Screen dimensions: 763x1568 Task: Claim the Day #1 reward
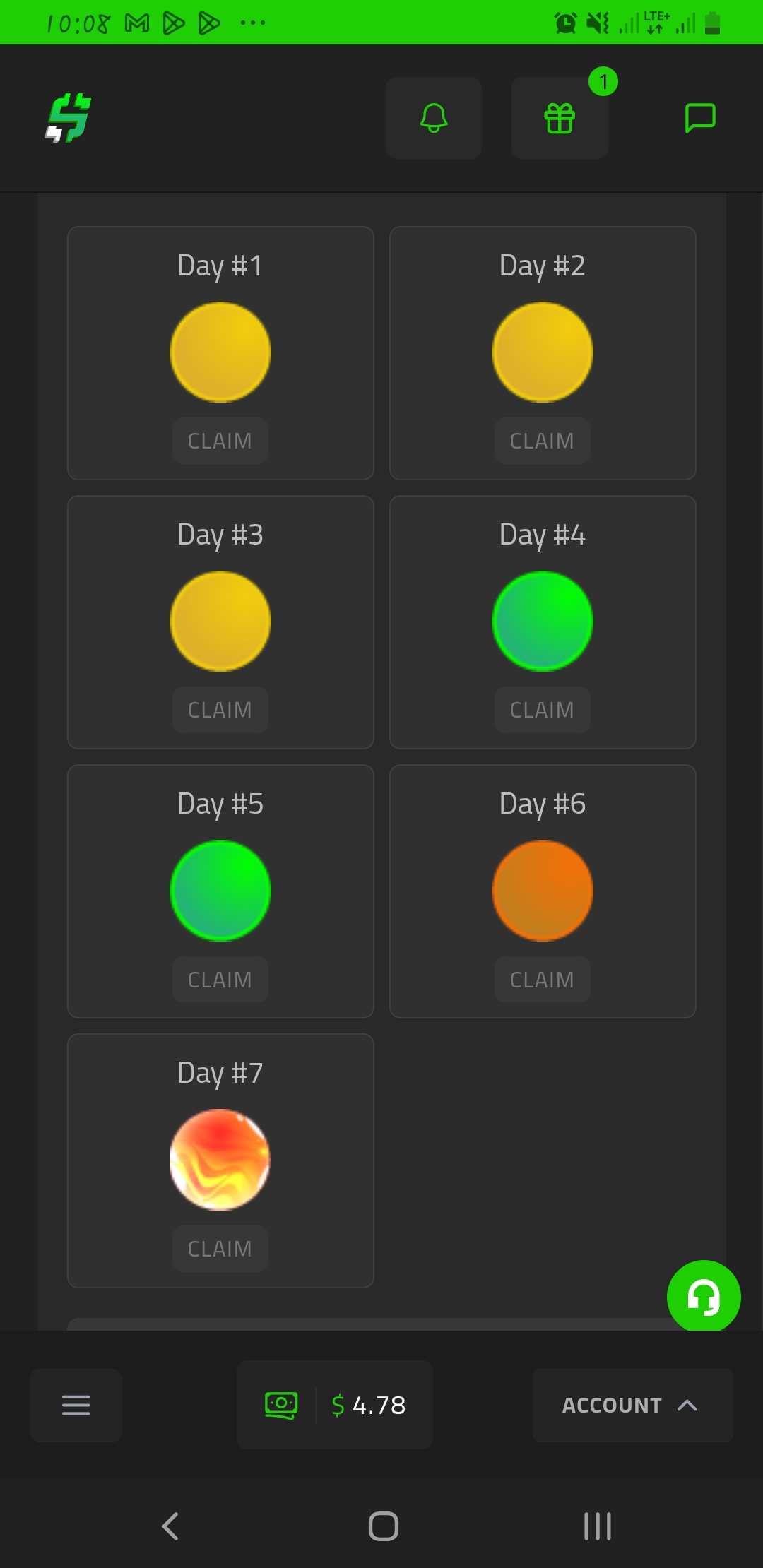point(220,441)
